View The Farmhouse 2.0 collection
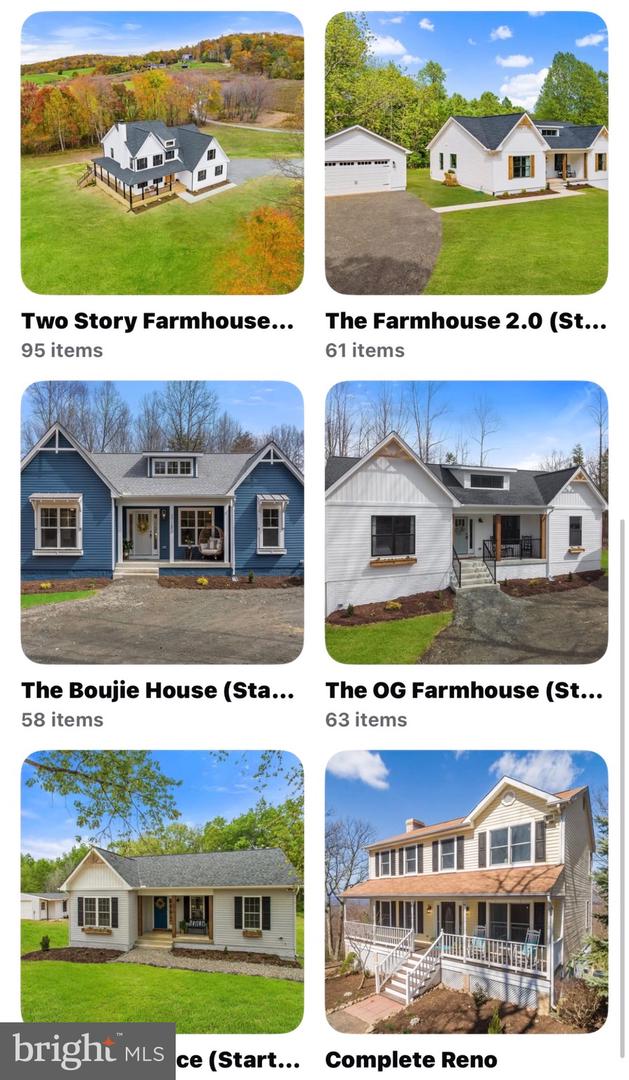629x1080 pixels. tap(466, 153)
